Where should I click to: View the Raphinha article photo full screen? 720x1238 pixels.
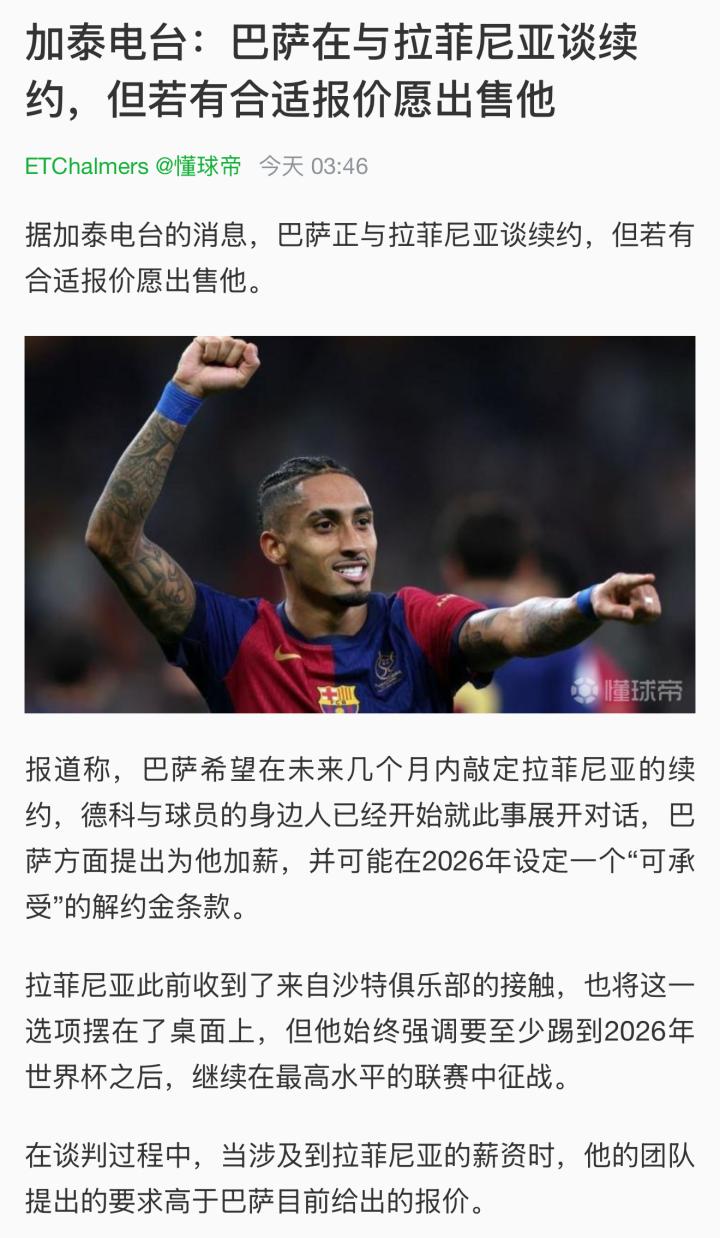pyautogui.click(x=360, y=524)
